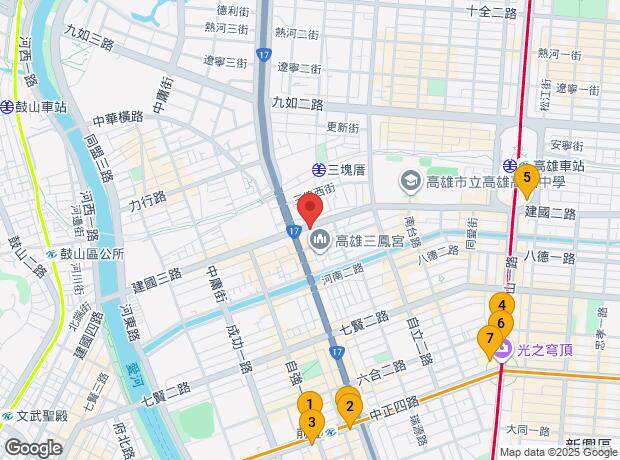Tap the orange marker numbered 6
The height and width of the screenshot is (460, 620).
502,324
